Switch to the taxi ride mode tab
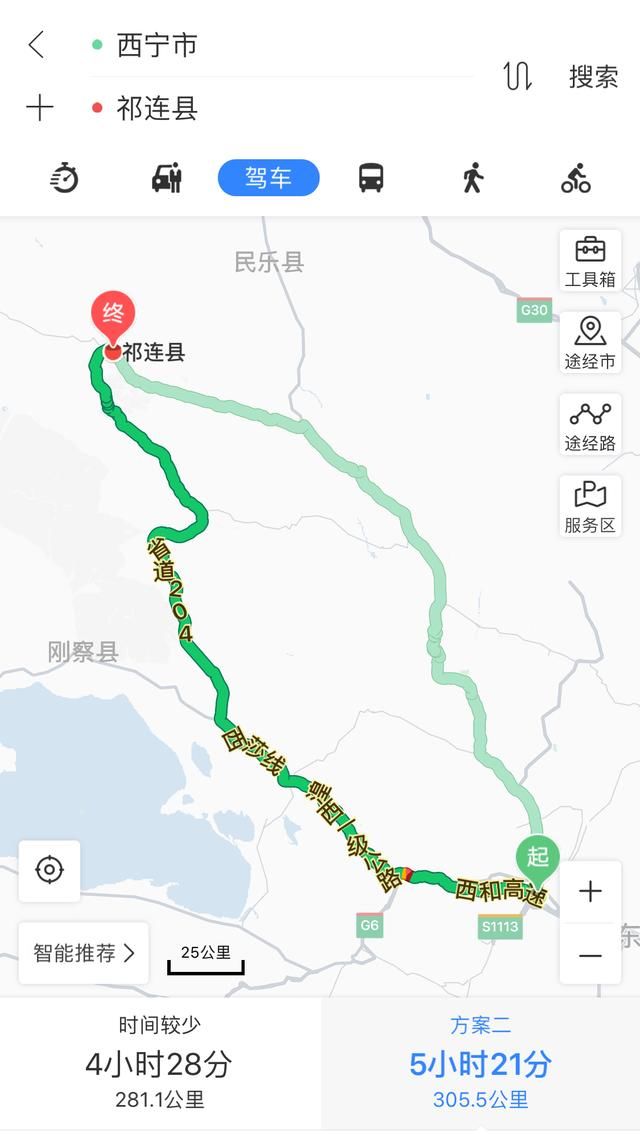 166,178
